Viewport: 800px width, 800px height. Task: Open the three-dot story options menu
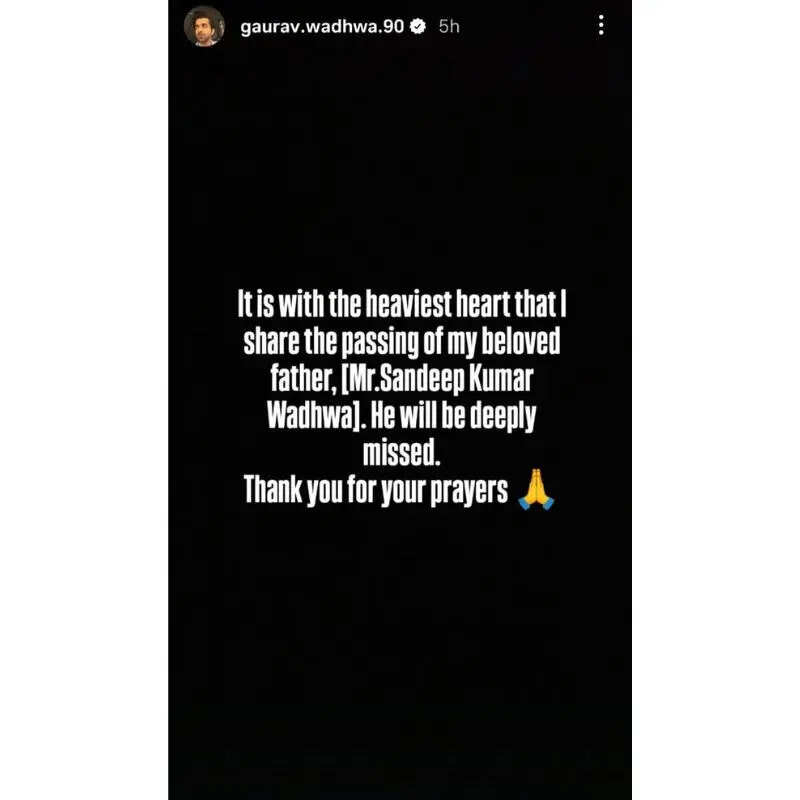pos(600,26)
